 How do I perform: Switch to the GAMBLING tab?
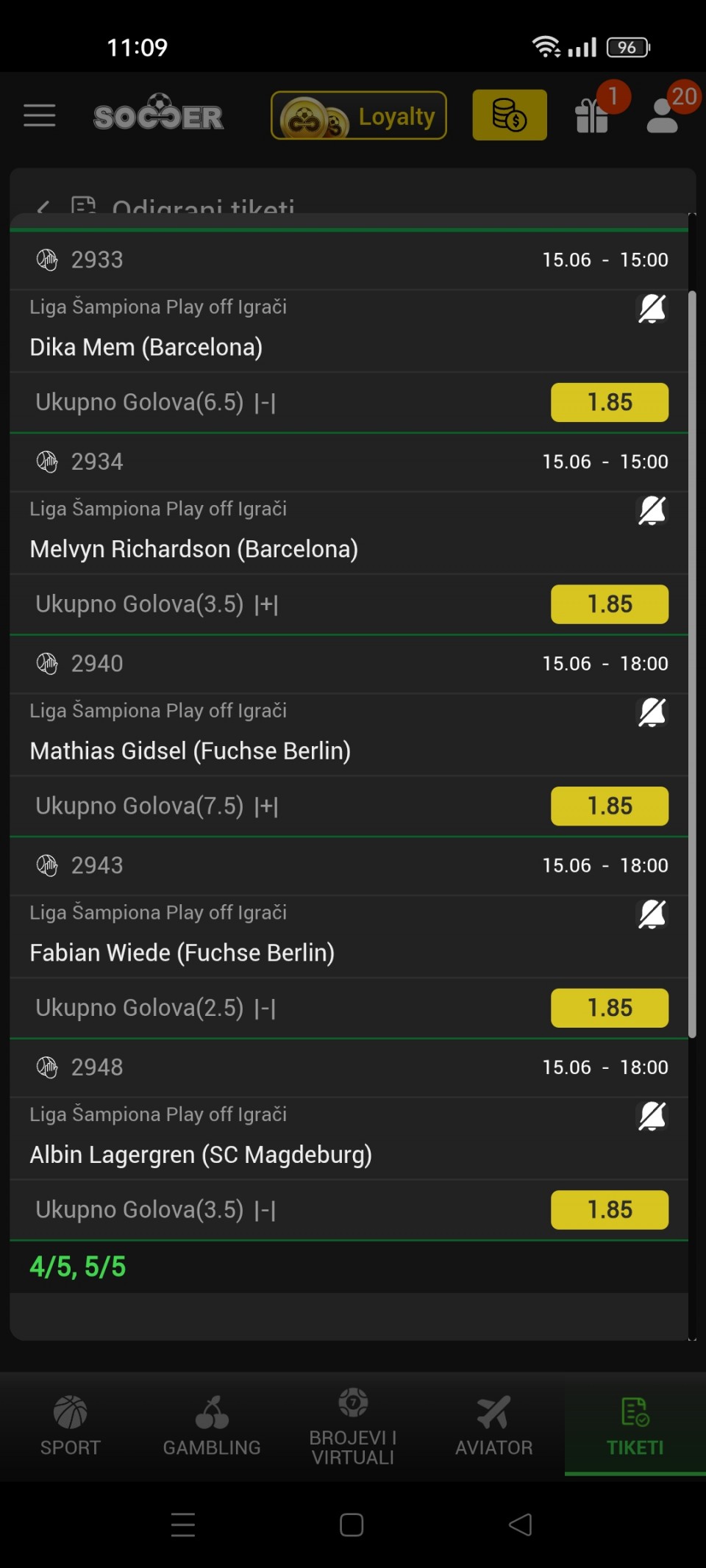tap(212, 1425)
